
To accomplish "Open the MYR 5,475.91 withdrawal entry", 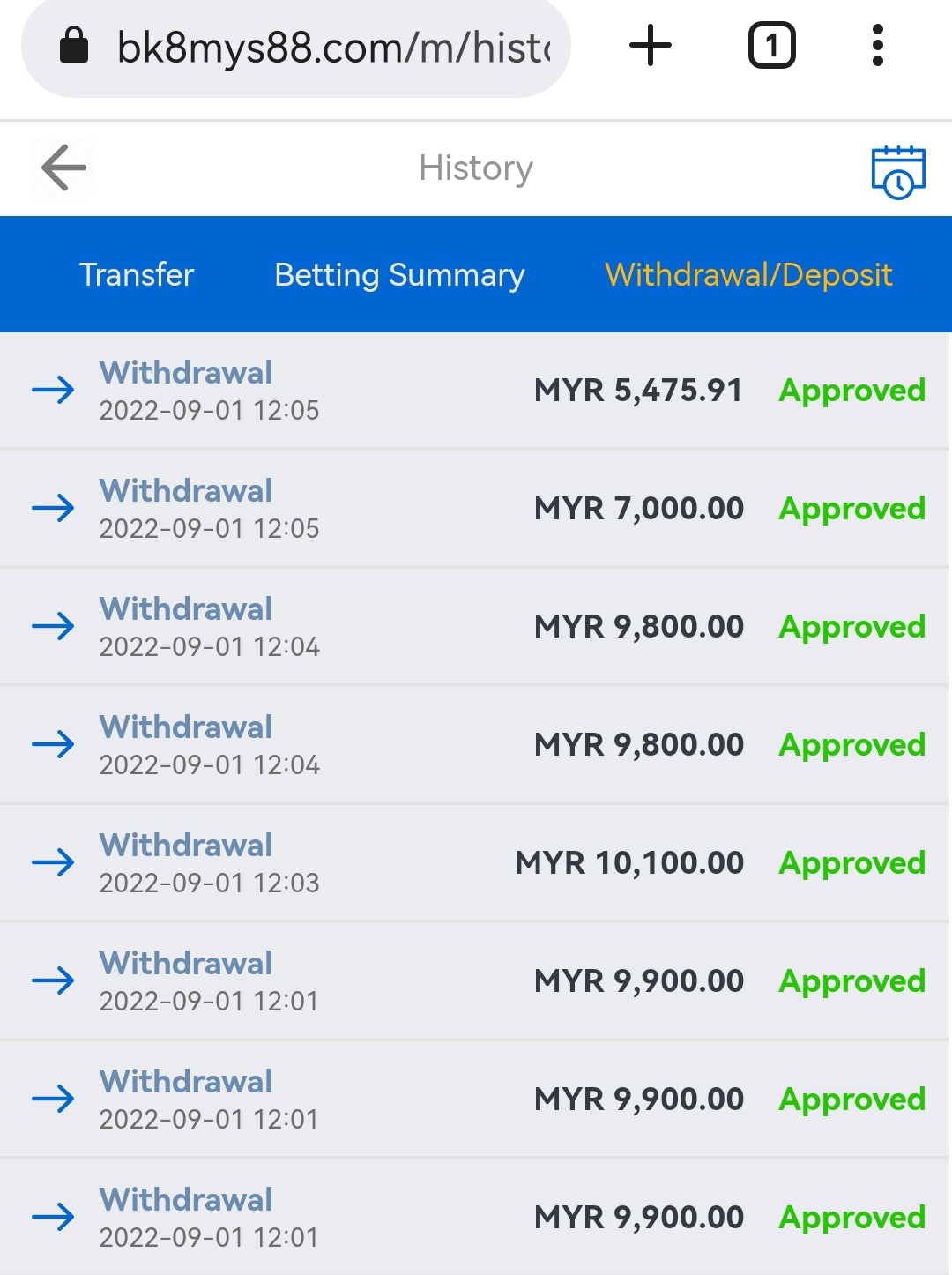I will click(x=476, y=391).
